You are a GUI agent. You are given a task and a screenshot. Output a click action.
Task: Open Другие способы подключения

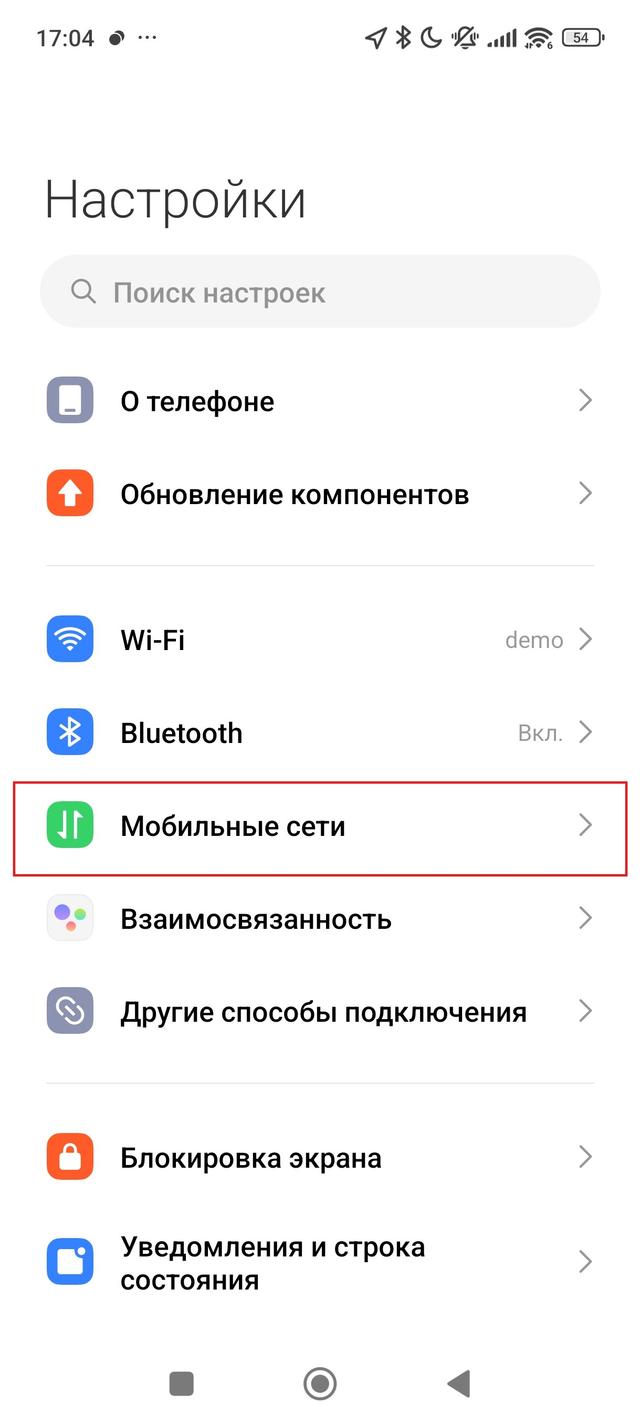pyautogui.click(x=320, y=1012)
